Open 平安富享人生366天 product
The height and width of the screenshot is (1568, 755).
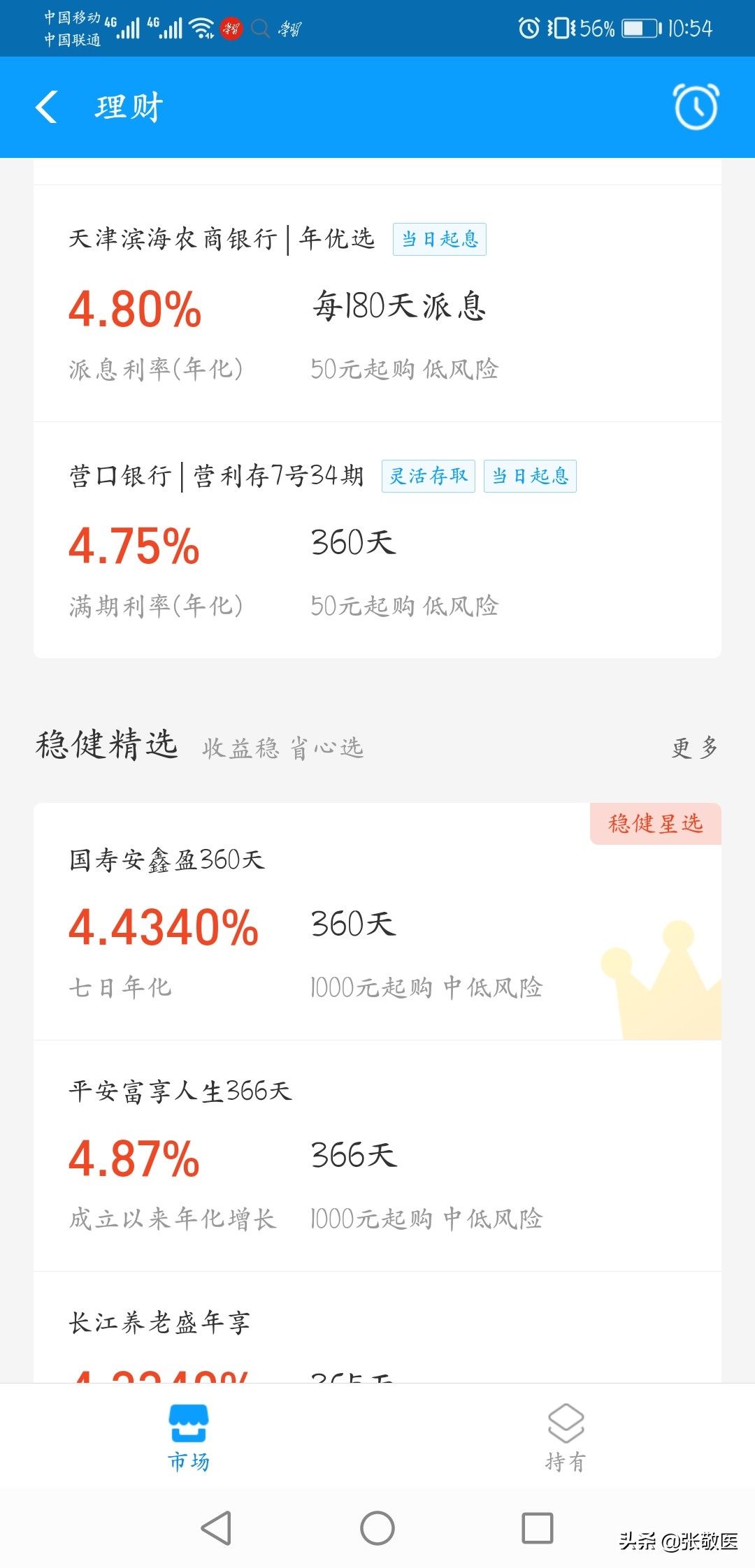(x=377, y=1156)
